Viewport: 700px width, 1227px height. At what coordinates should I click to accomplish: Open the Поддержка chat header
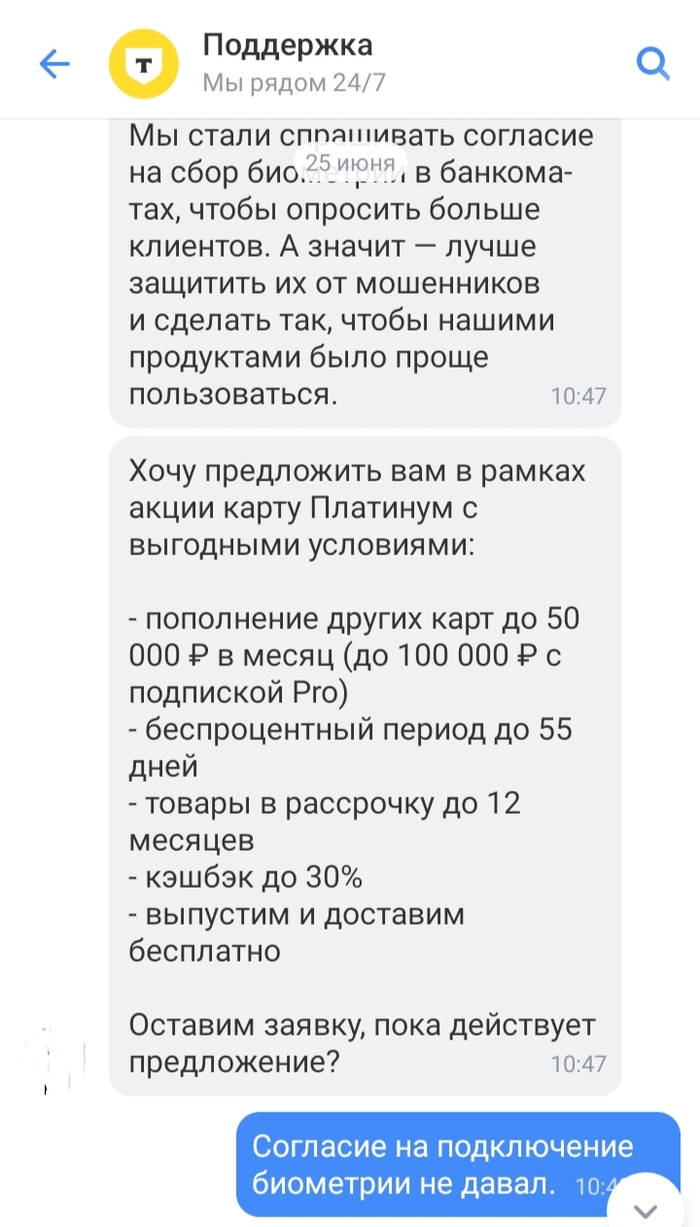point(288,62)
